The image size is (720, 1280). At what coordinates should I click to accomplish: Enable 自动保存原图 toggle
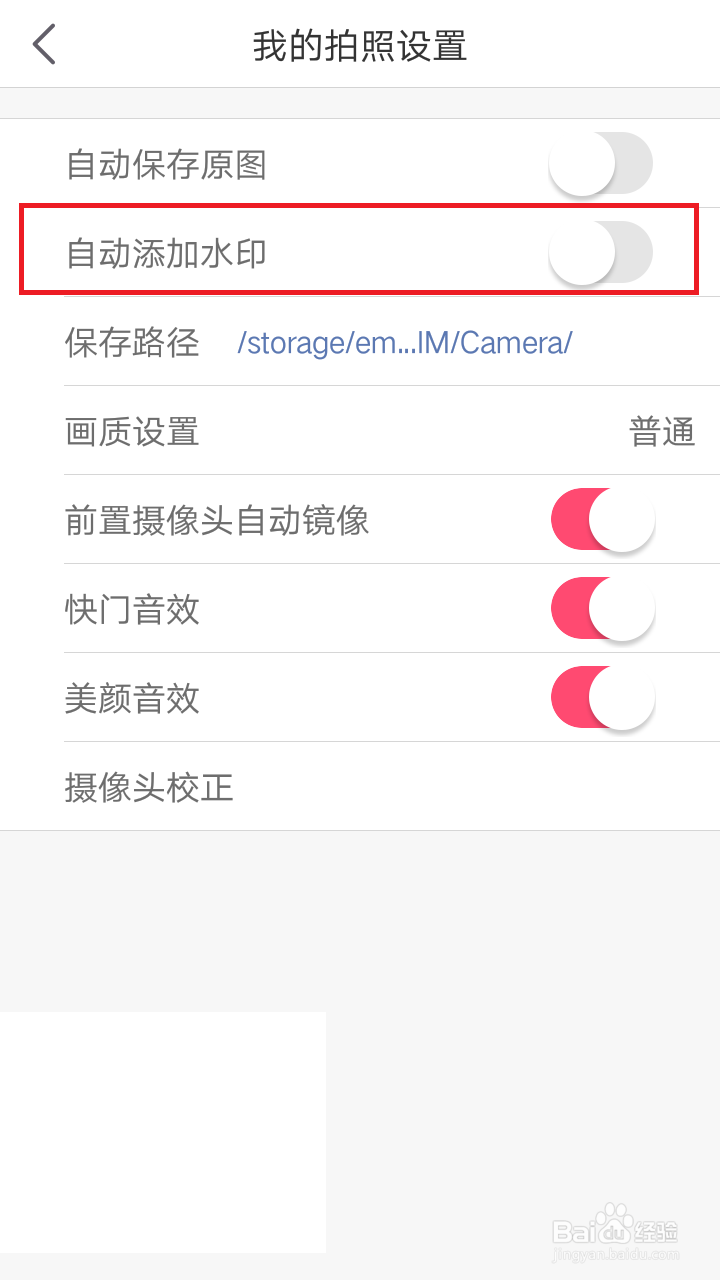pyautogui.click(x=601, y=163)
